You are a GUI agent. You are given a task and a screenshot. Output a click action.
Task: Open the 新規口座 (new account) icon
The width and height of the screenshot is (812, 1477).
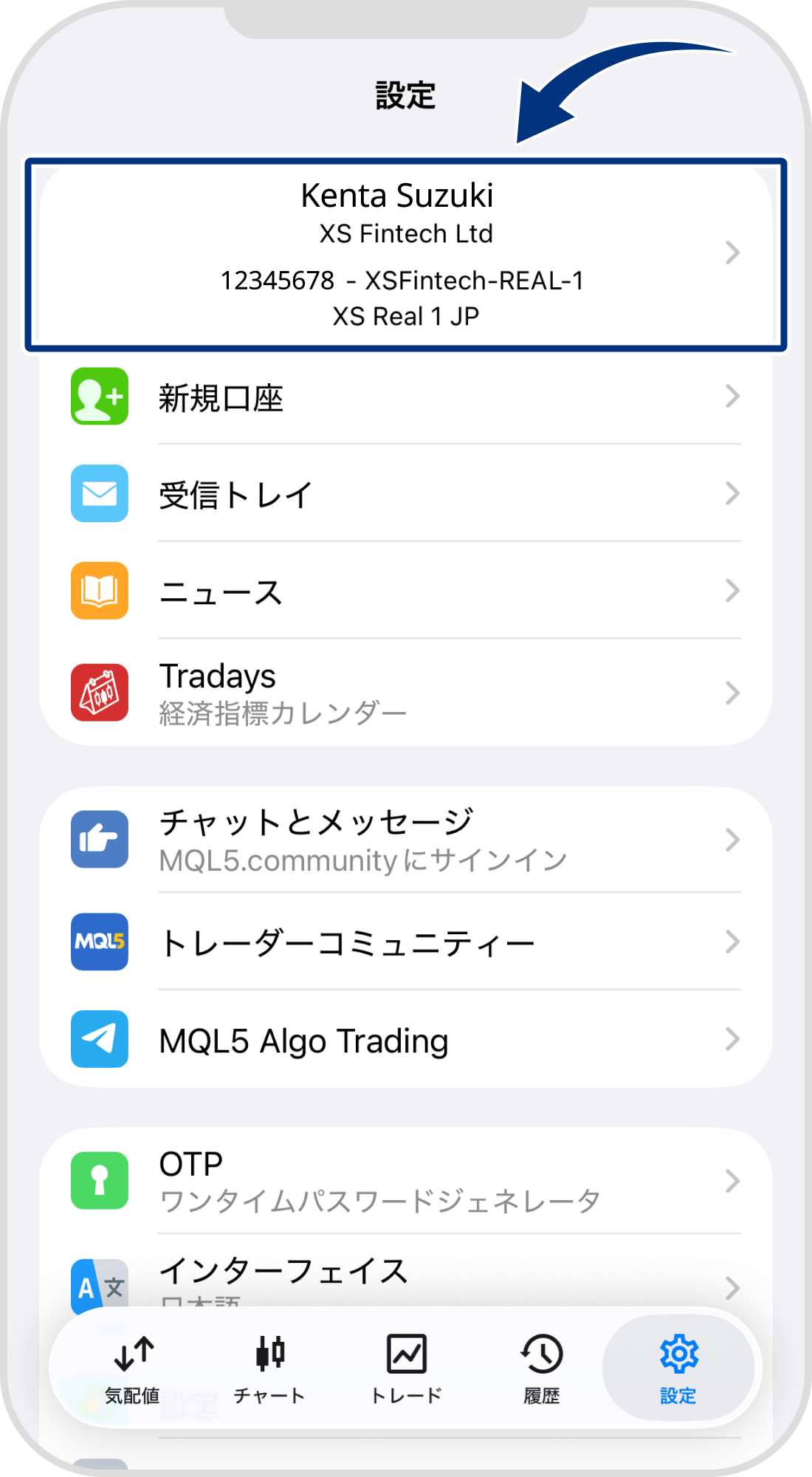(x=99, y=397)
